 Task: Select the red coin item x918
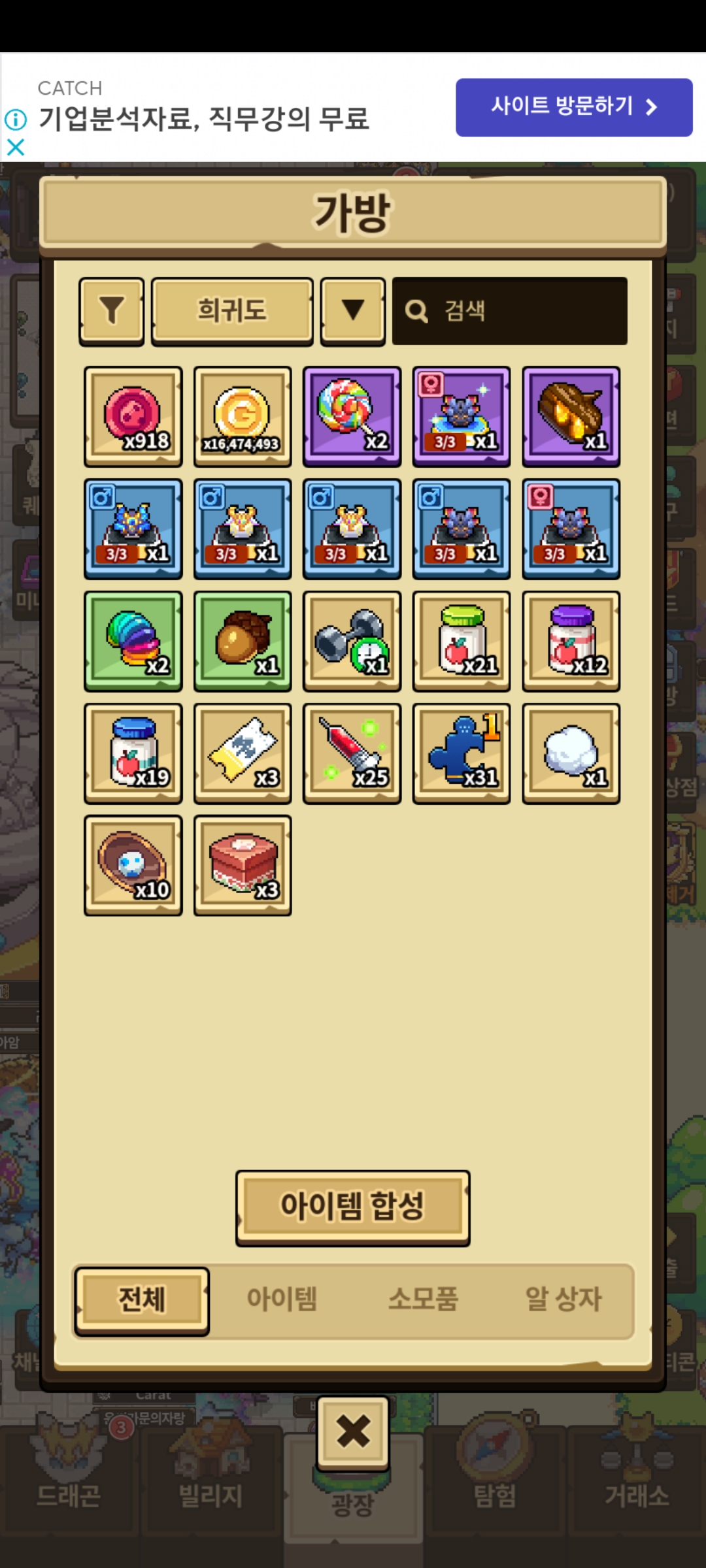[133, 416]
